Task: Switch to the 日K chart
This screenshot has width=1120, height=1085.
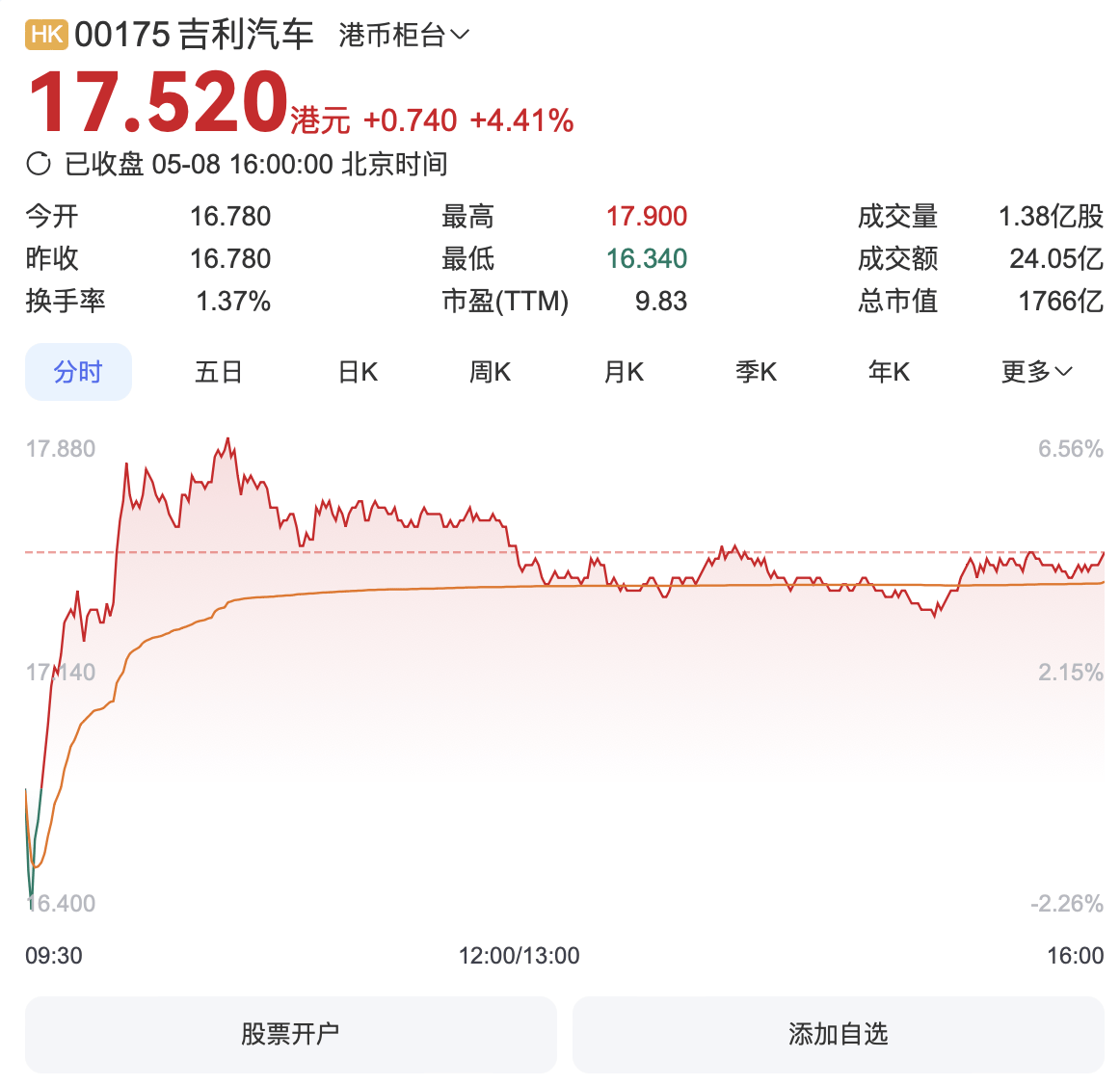Action: (x=358, y=372)
